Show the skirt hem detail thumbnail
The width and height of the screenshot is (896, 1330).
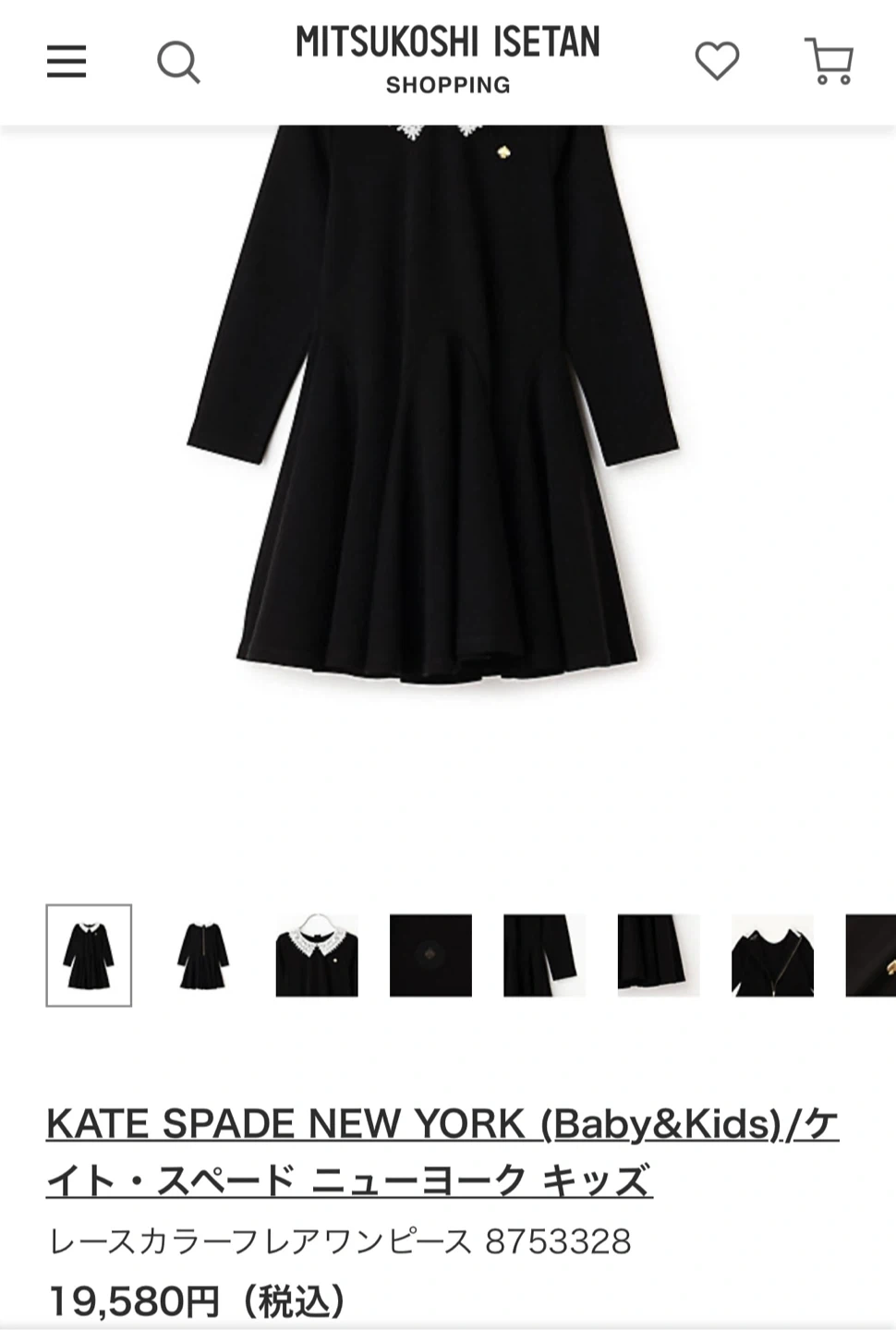pyautogui.click(x=659, y=955)
